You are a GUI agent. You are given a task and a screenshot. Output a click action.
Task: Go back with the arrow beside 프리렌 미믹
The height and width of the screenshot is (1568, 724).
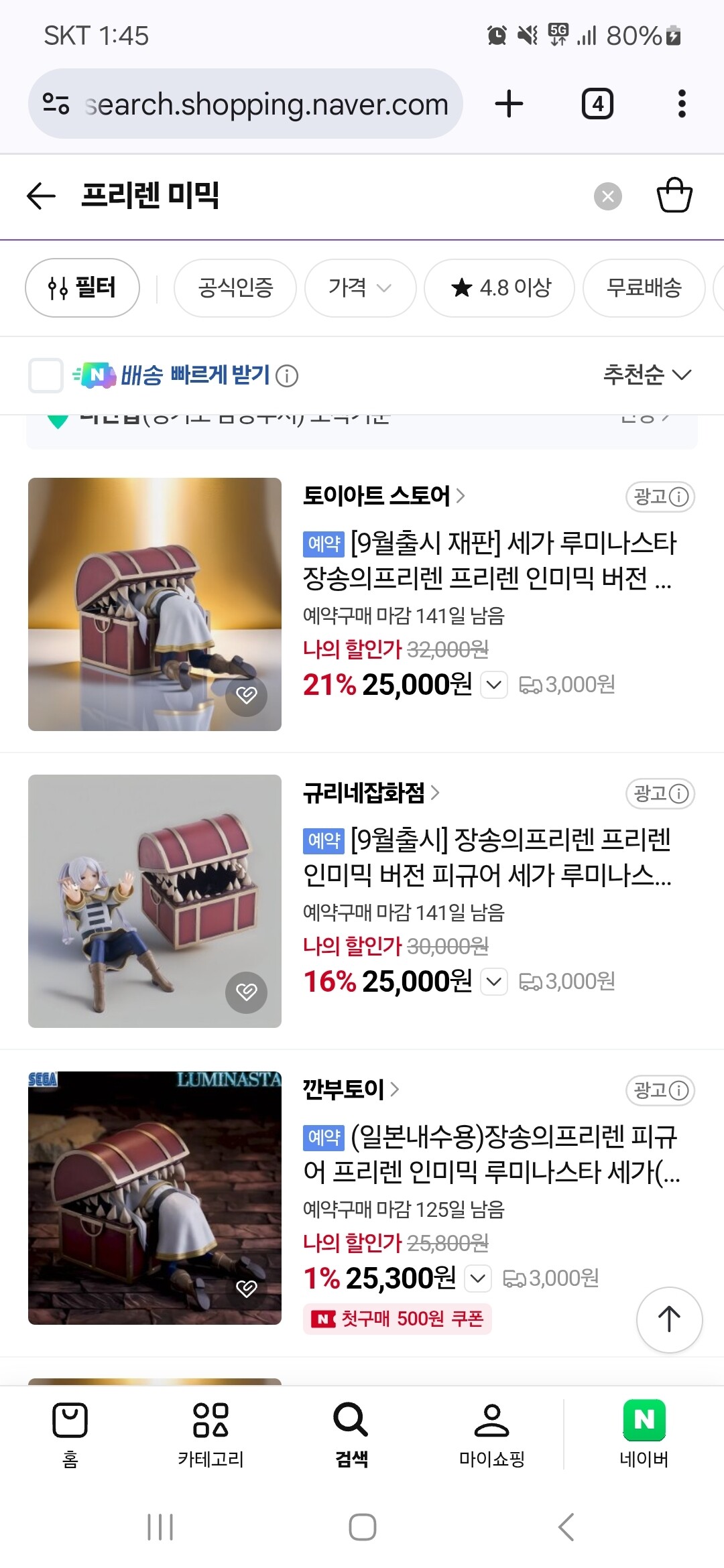(41, 196)
